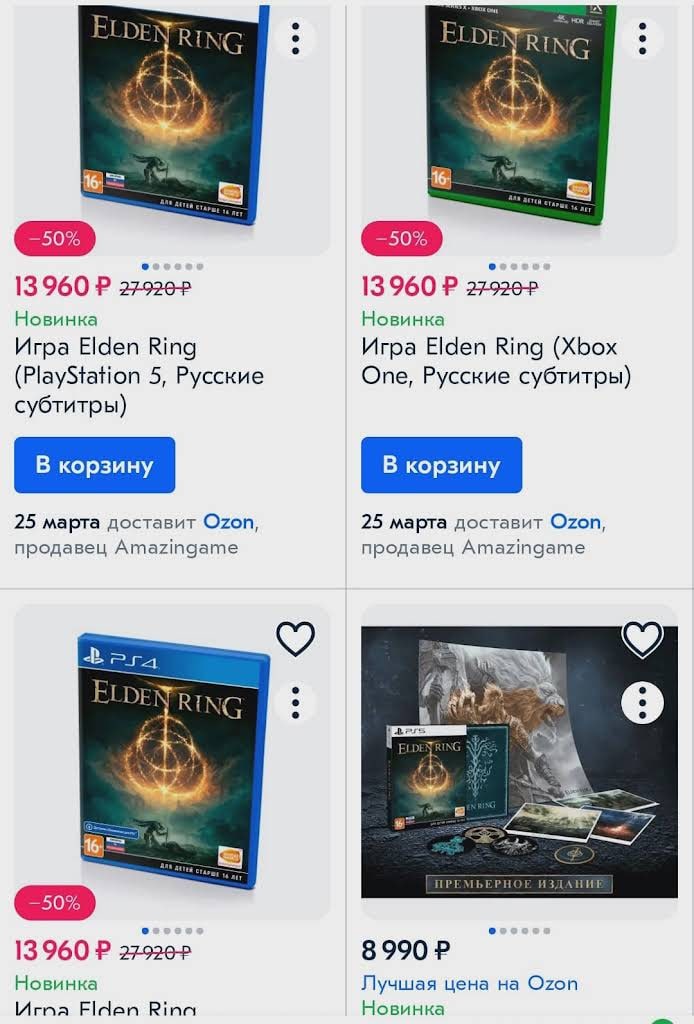The image size is (694, 1024).
Task: Add the 8 990 ₽ premiere edition to favorites
Action: click(642, 639)
